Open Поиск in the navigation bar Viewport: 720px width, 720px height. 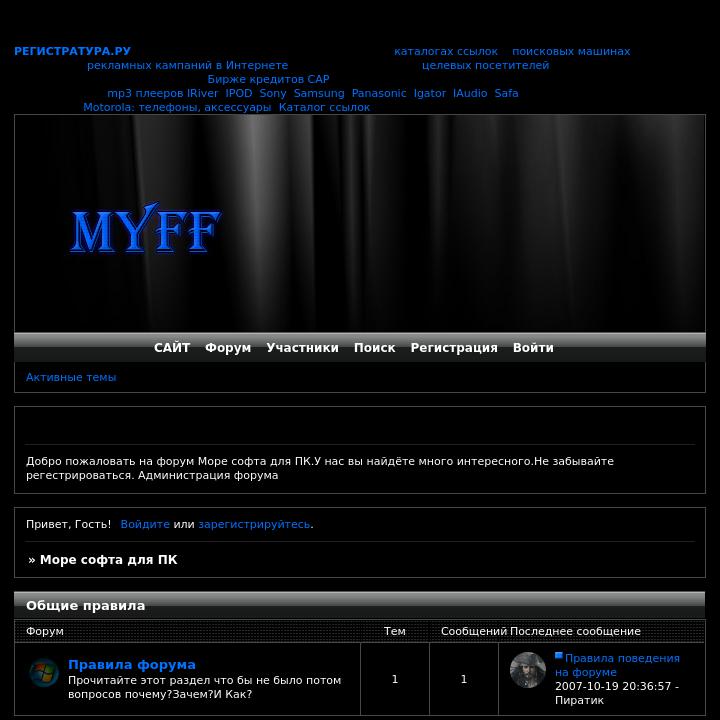[x=374, y=348]
